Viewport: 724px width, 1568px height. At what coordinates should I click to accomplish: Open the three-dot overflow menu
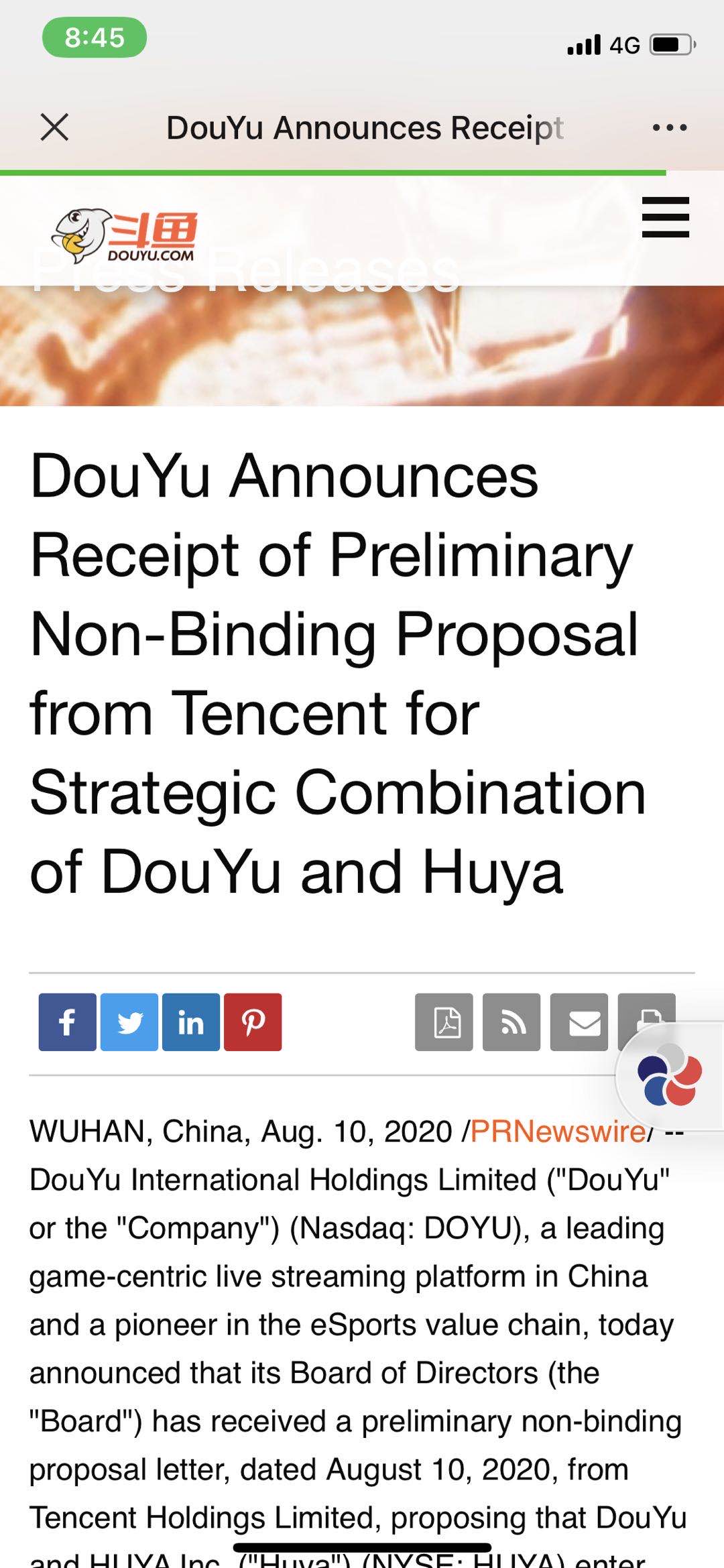(x=670, y=127)
